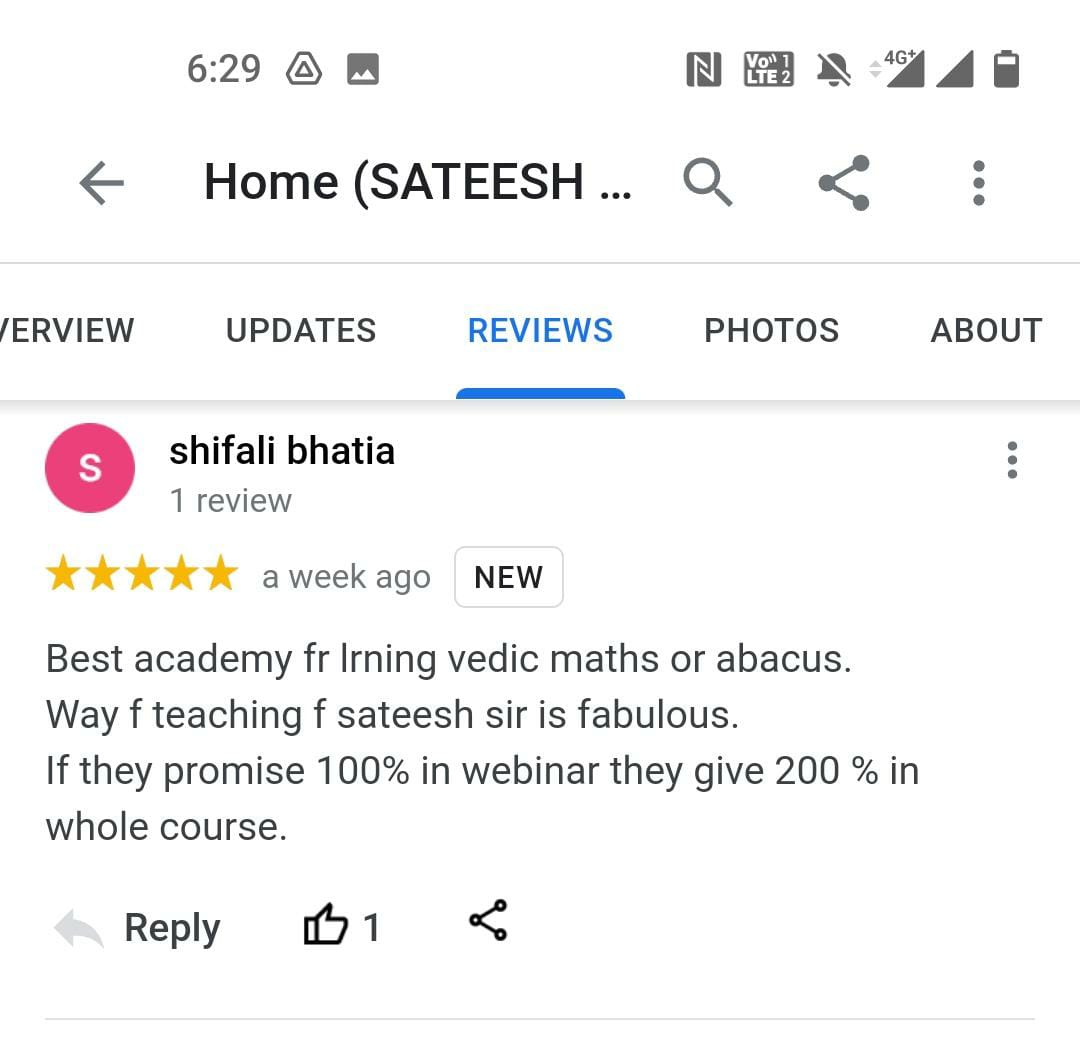Switch to the Updates tab
The width and height of the screenshot is (1080, 1053).
pyautogui.click(x=301, y=330)
